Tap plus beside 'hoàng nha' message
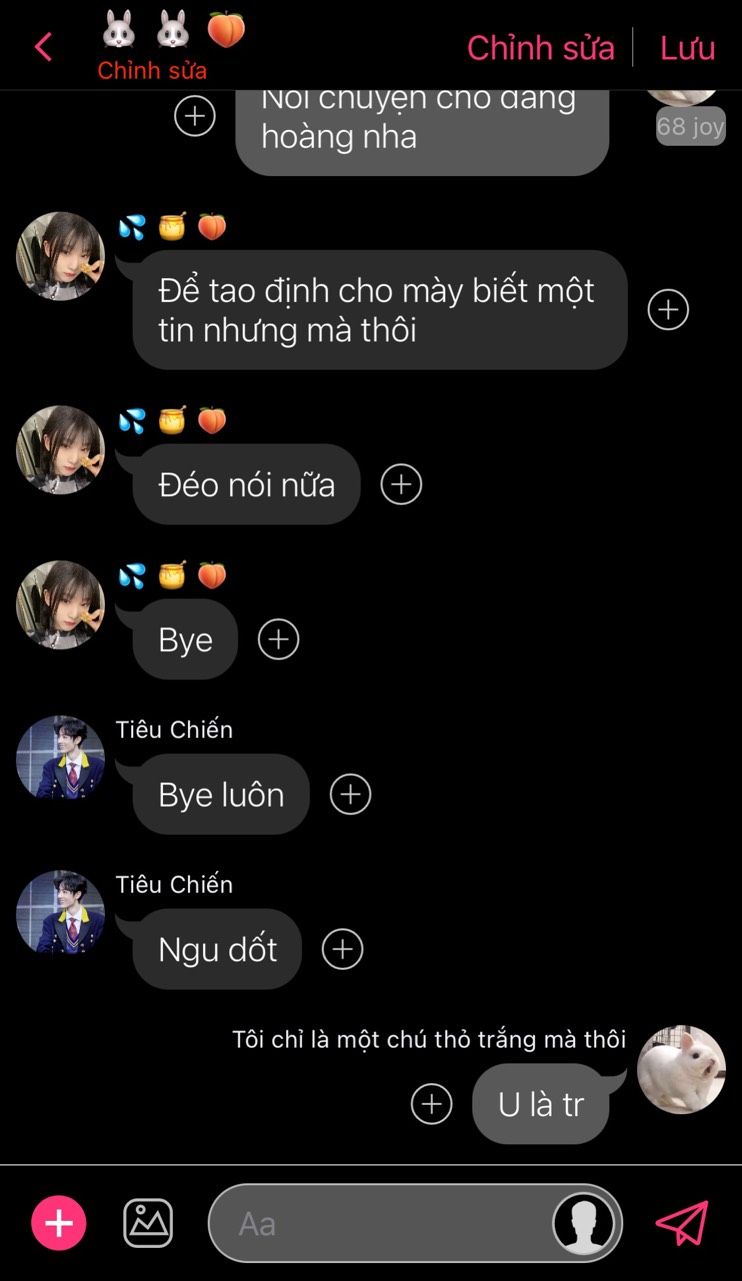This screenshot has height=1281, width=742. [195, 117]
